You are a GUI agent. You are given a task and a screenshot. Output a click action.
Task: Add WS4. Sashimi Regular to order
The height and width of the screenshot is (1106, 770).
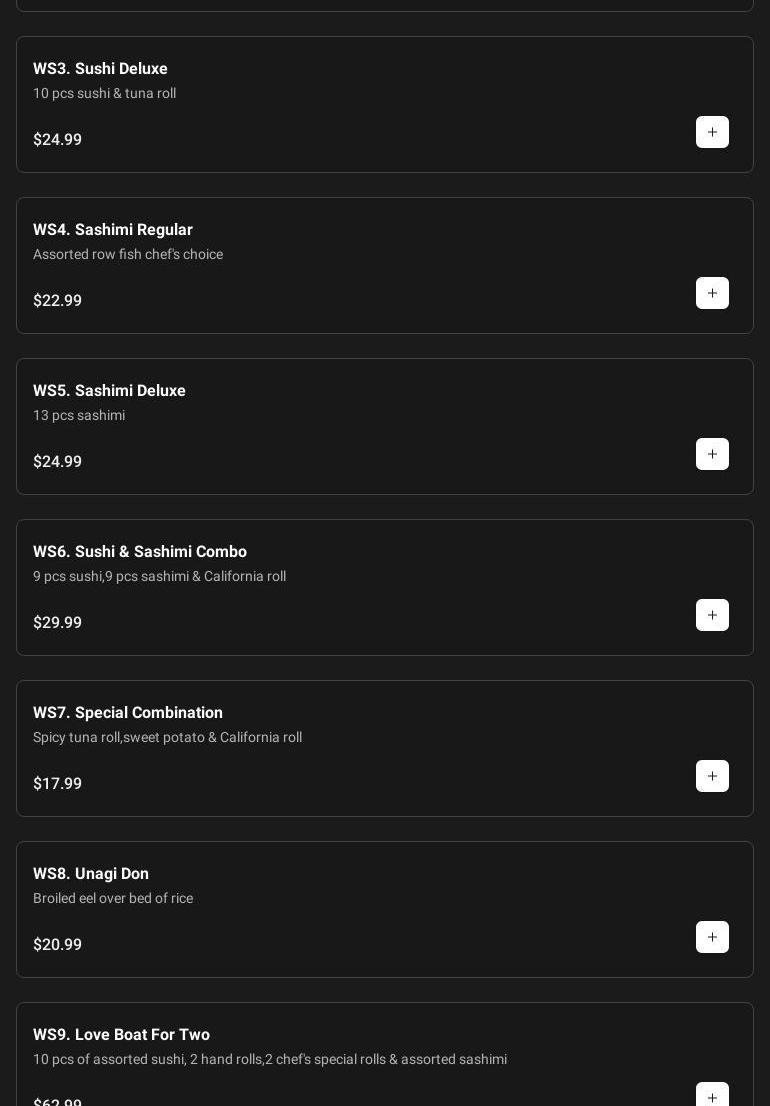(712, 293)
